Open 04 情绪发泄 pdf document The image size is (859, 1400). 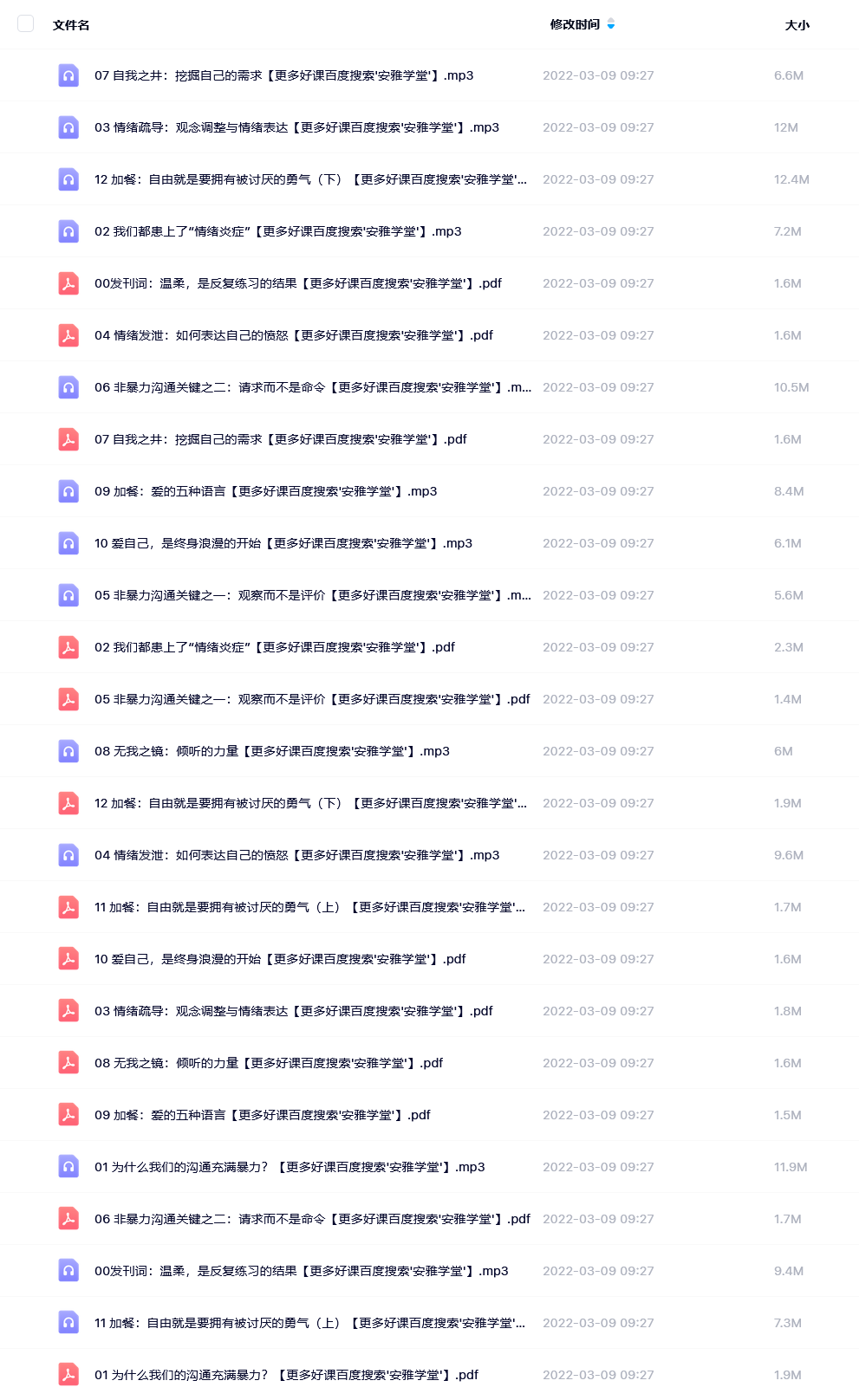coord(293,335)
